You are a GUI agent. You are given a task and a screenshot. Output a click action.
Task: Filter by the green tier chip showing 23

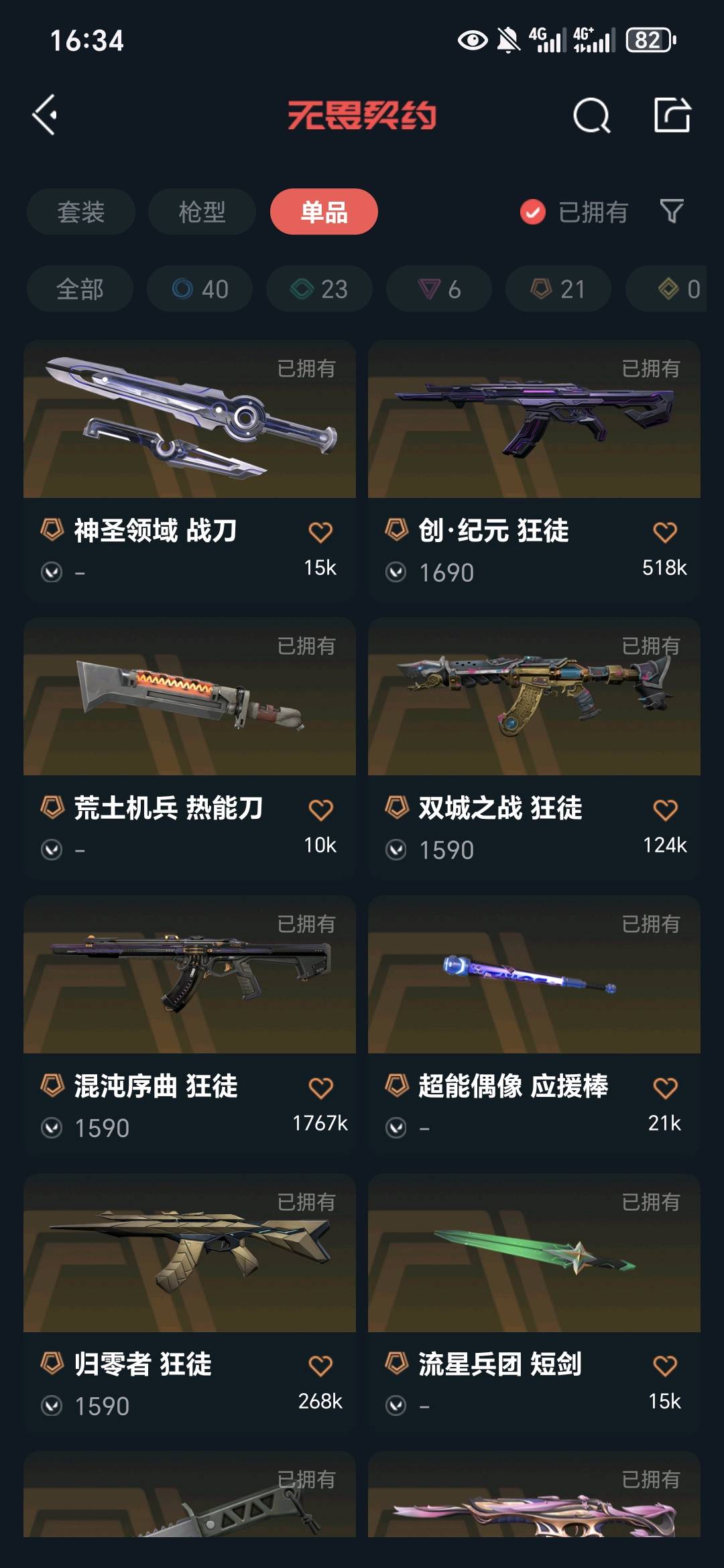coord(319,289)
